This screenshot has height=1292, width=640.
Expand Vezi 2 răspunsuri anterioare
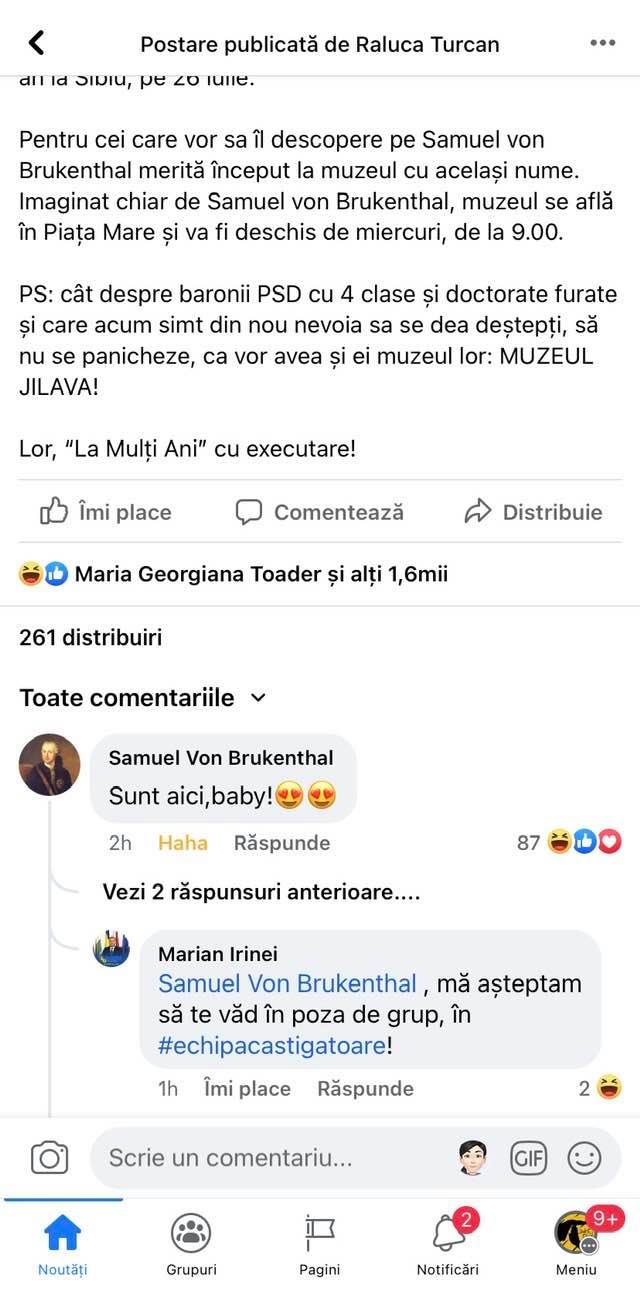(x=260, y=892)
